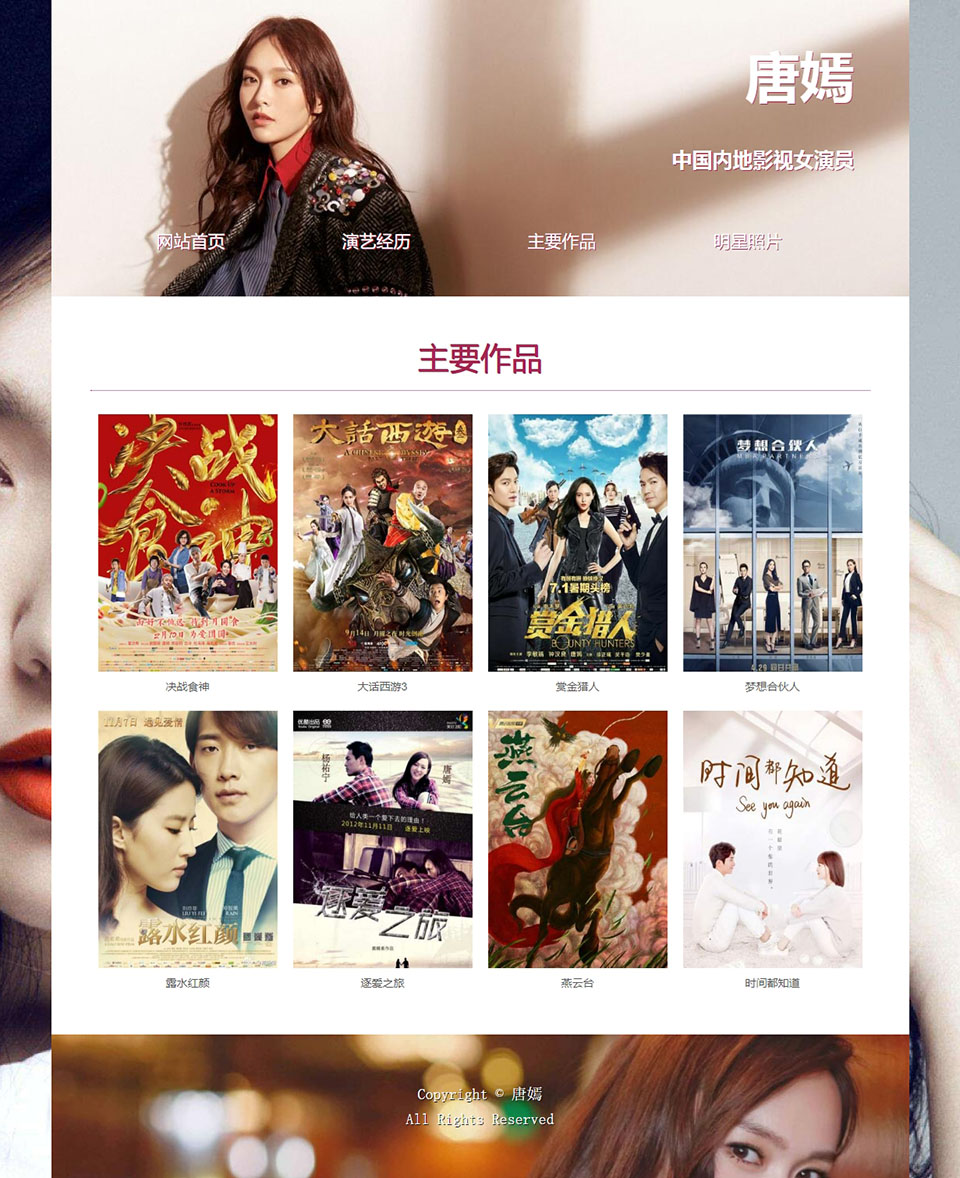The width and height of the screenshot is (960, 1178).
Task: Select the 时间都知道 poster
Action: coord(772,839)
